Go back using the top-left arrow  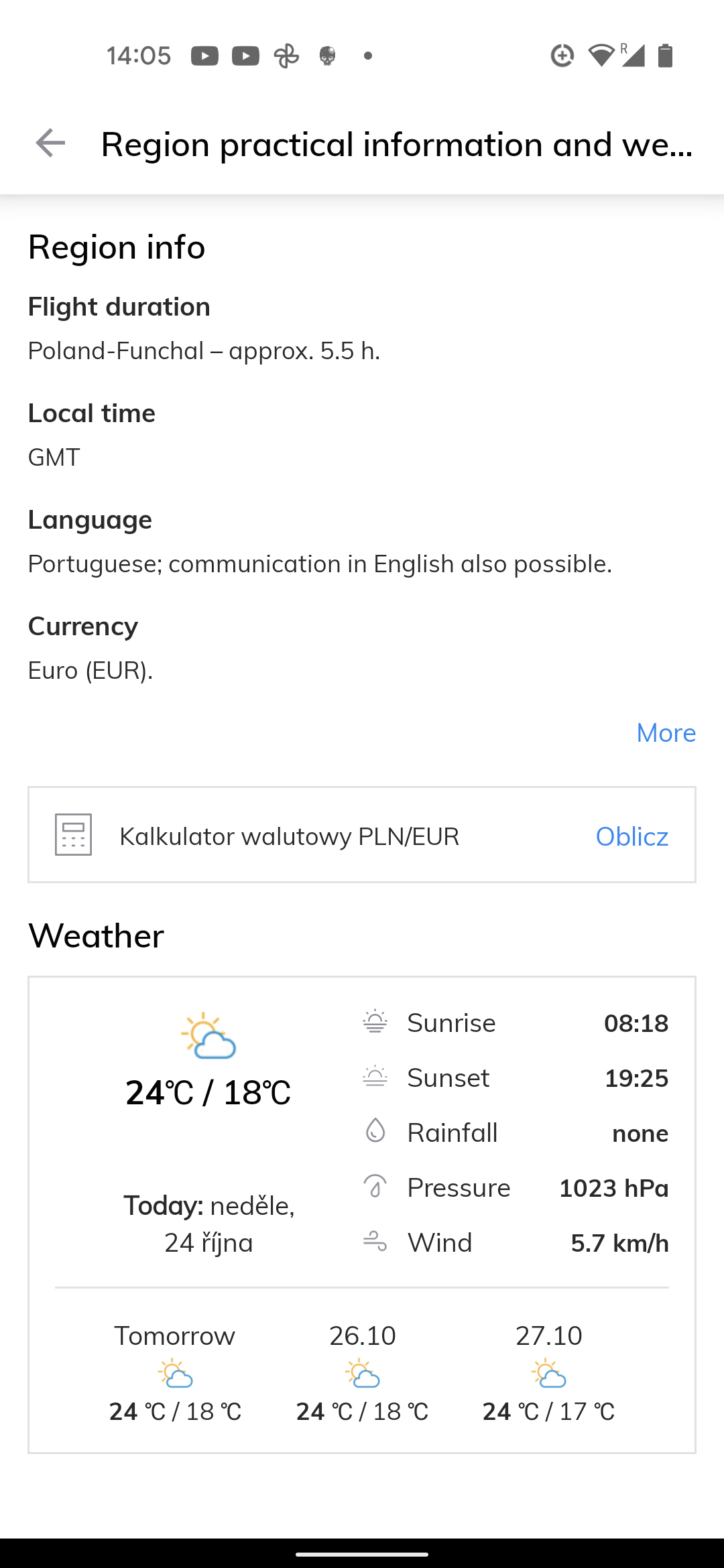[x=50, y=143]
